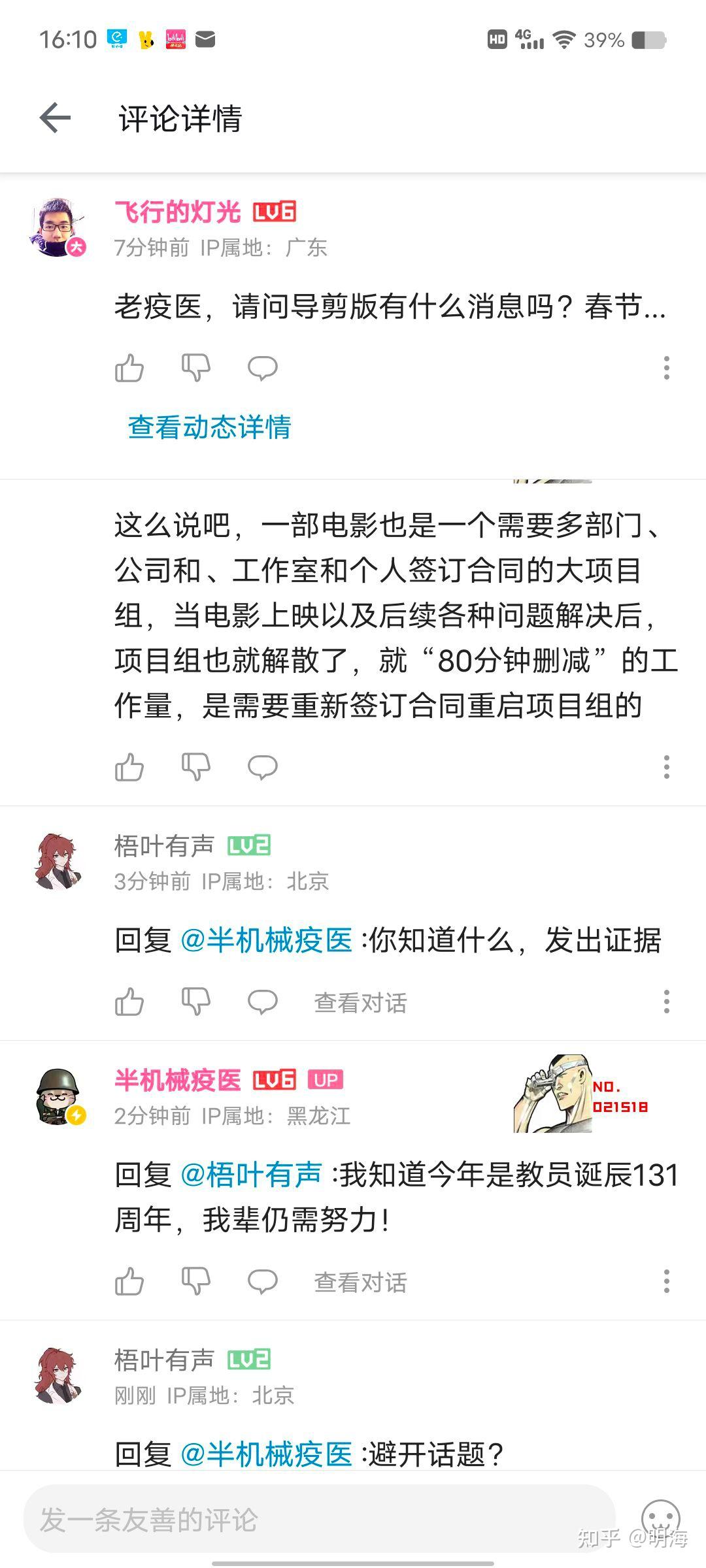Screen dimensions: 706x1568
Task: Open 飞行的灯光's profile avatar
Action: 58,227
